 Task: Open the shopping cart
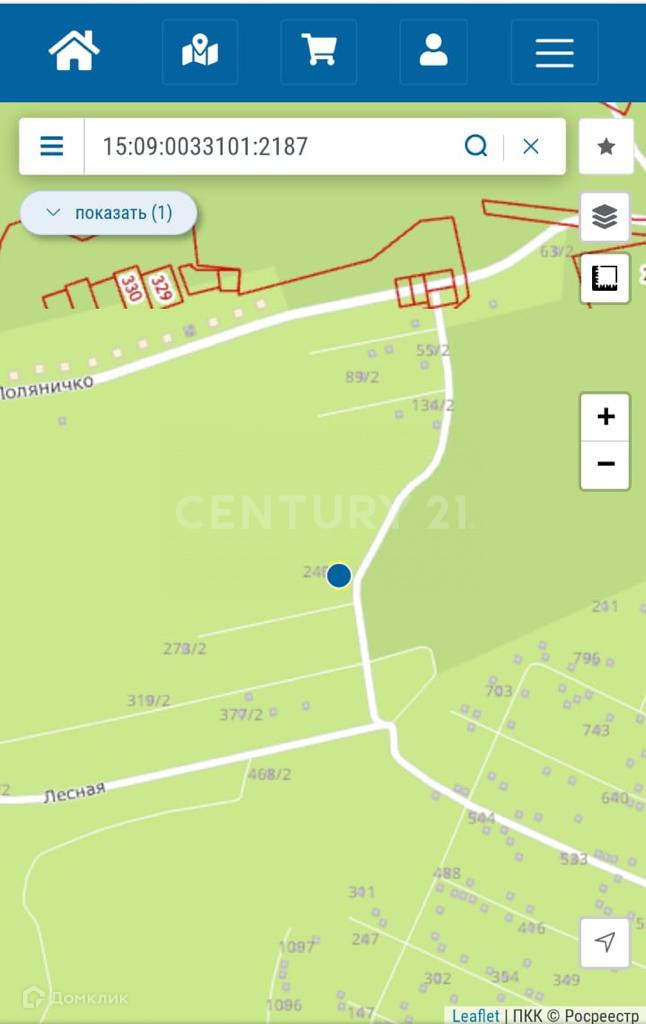(319, 52)
